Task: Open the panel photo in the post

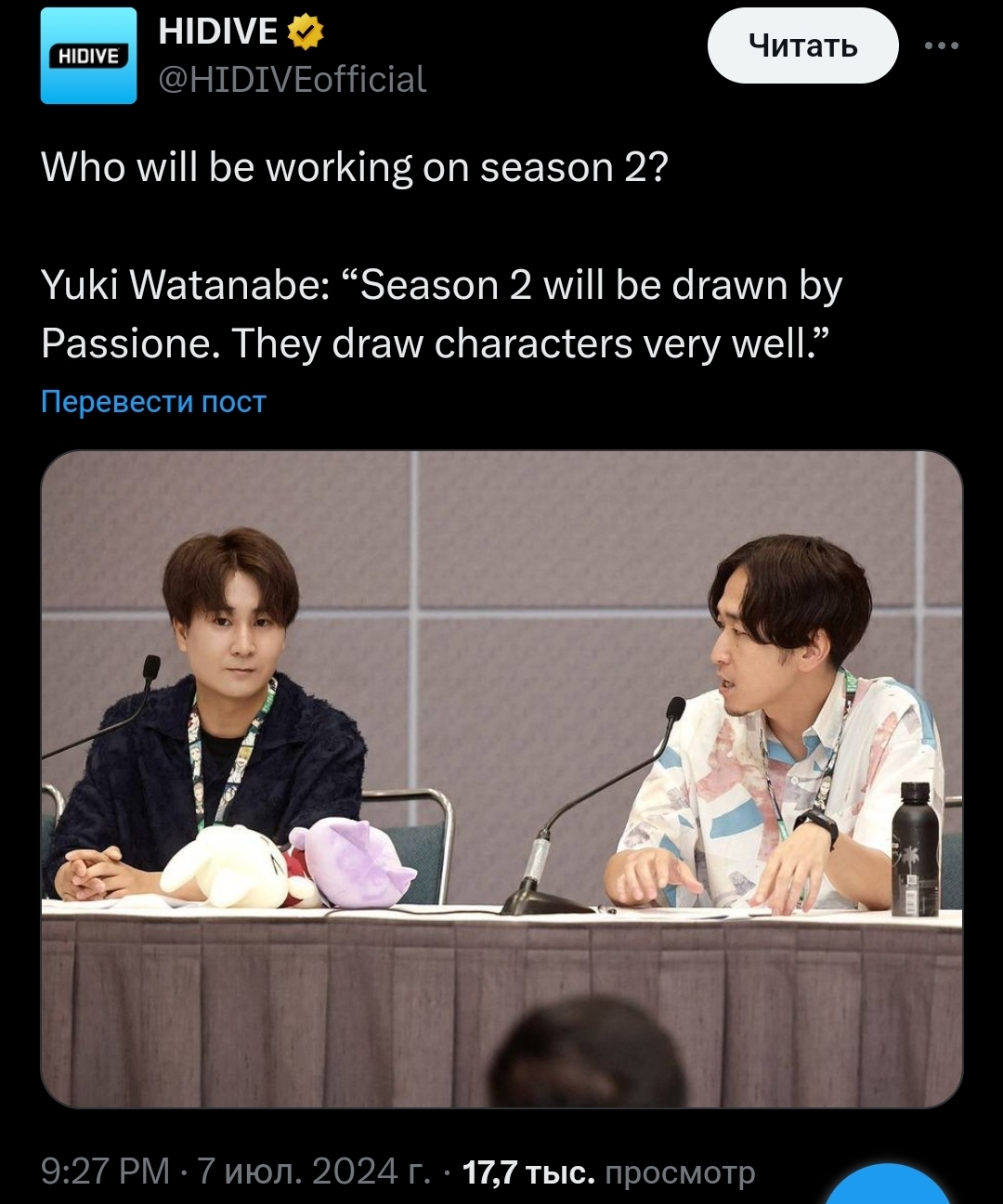Action: pos(501,778)
